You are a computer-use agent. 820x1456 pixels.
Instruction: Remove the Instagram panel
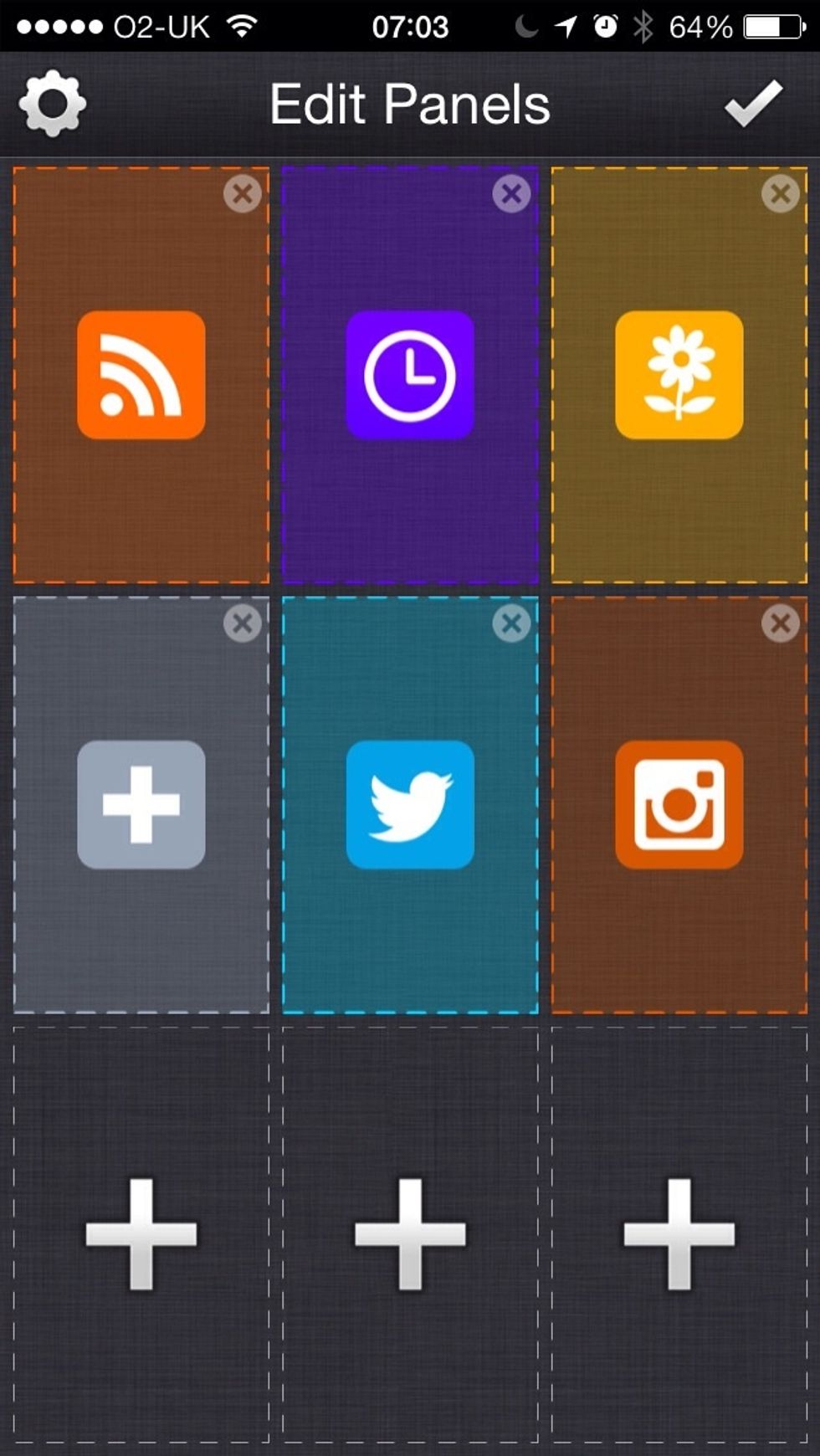[781, 623]
